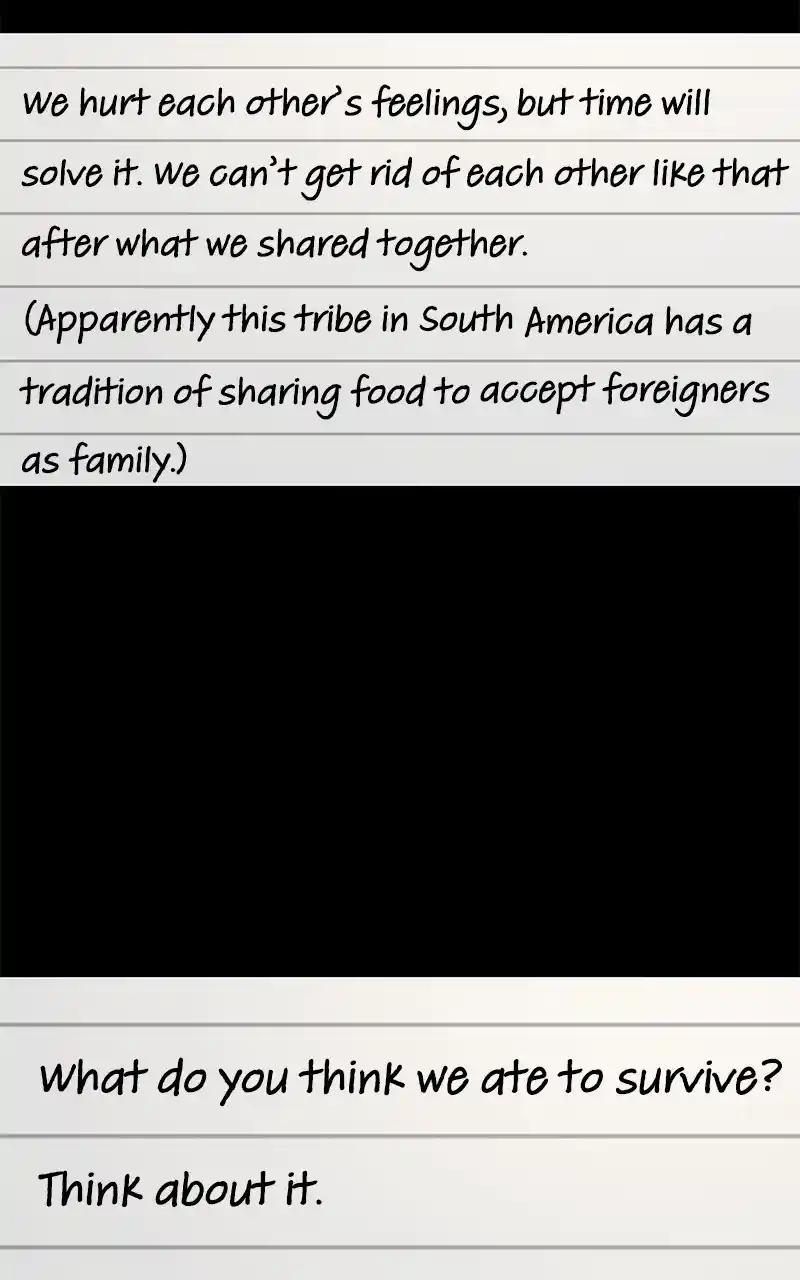Select the 'Think about it.' option
This screenshot has height=1280, width=800.
[180, 1191]
